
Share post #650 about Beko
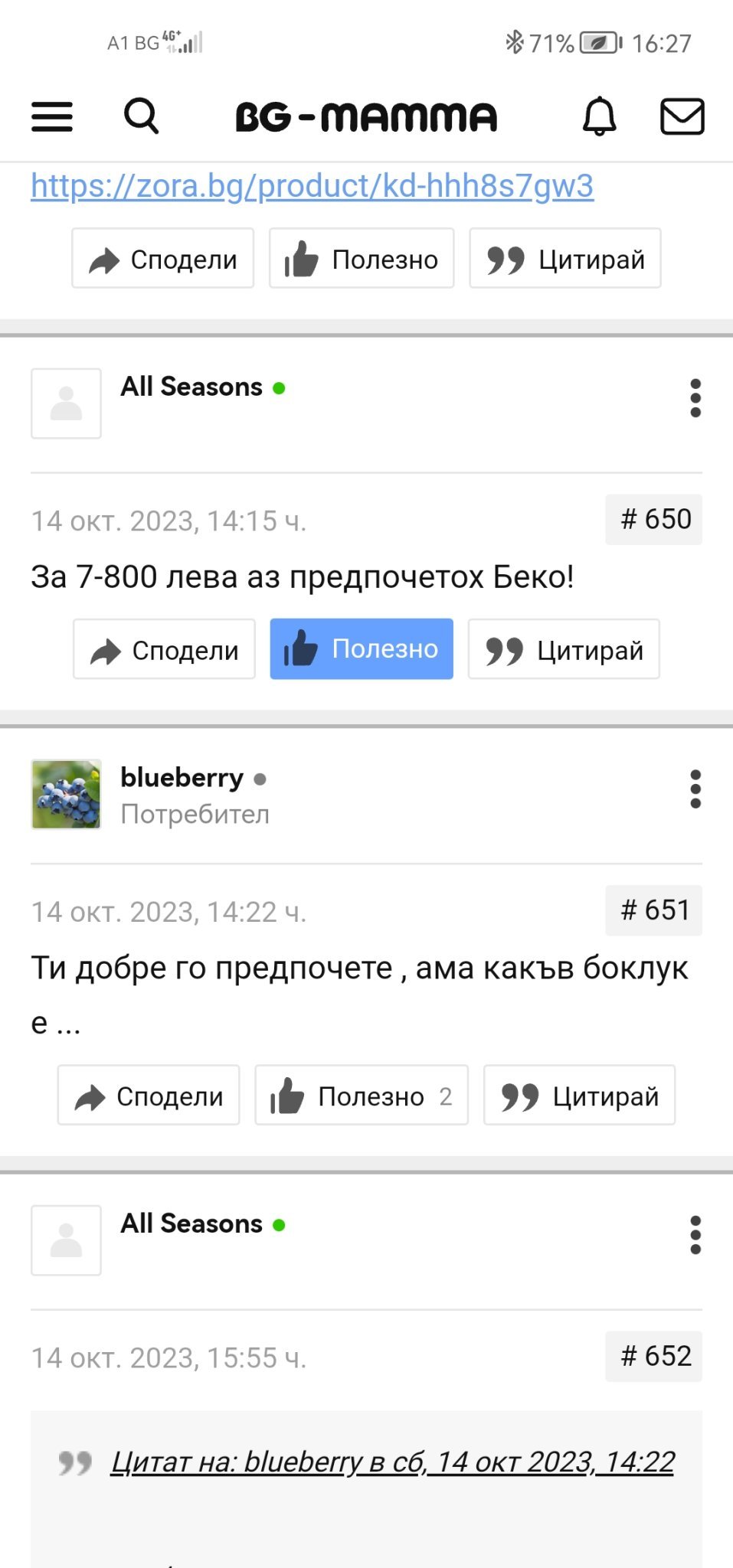(165, 649)
